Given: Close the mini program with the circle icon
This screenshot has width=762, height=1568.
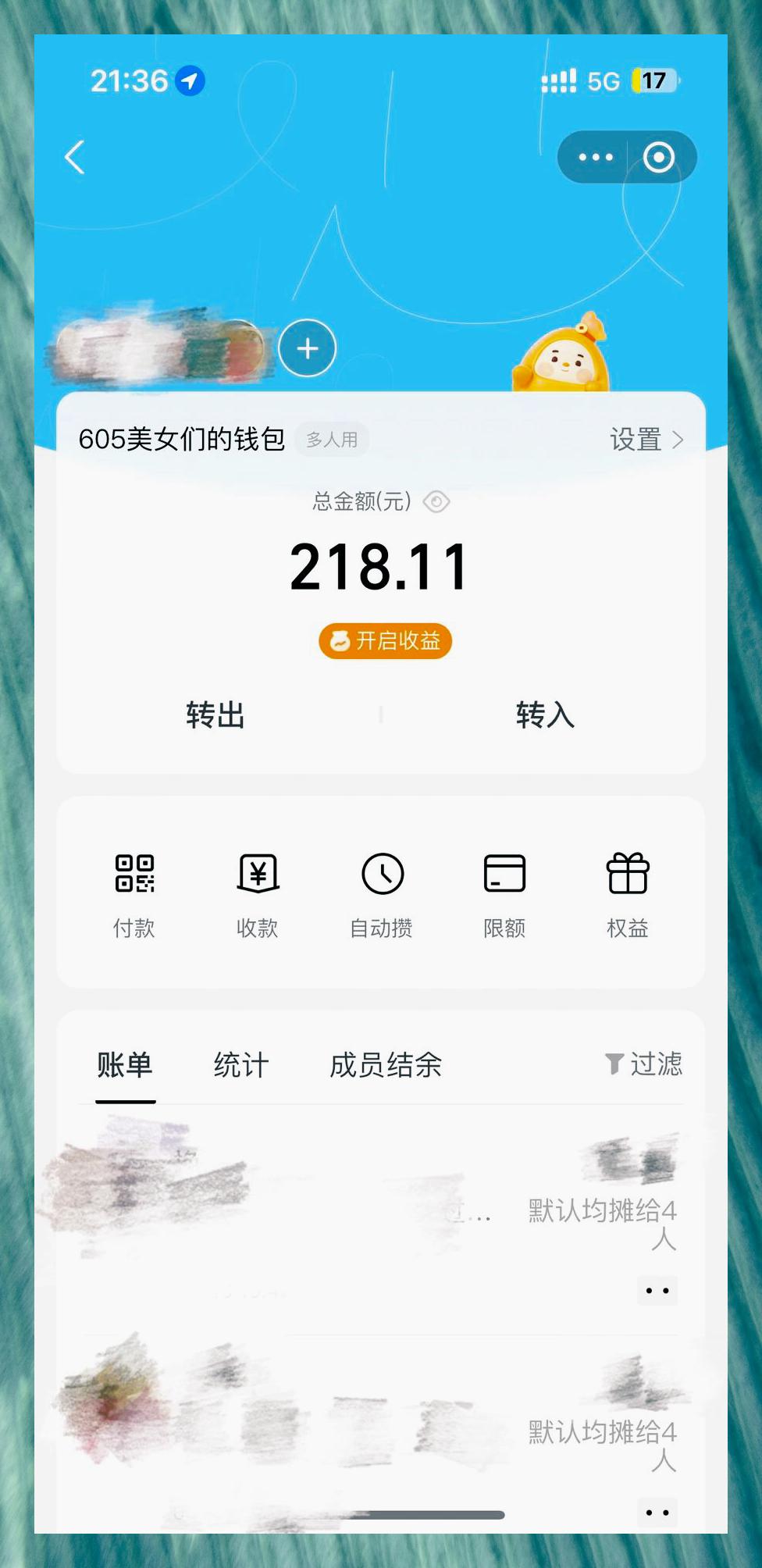Looking at the screenshot, I should coord(659,158).
